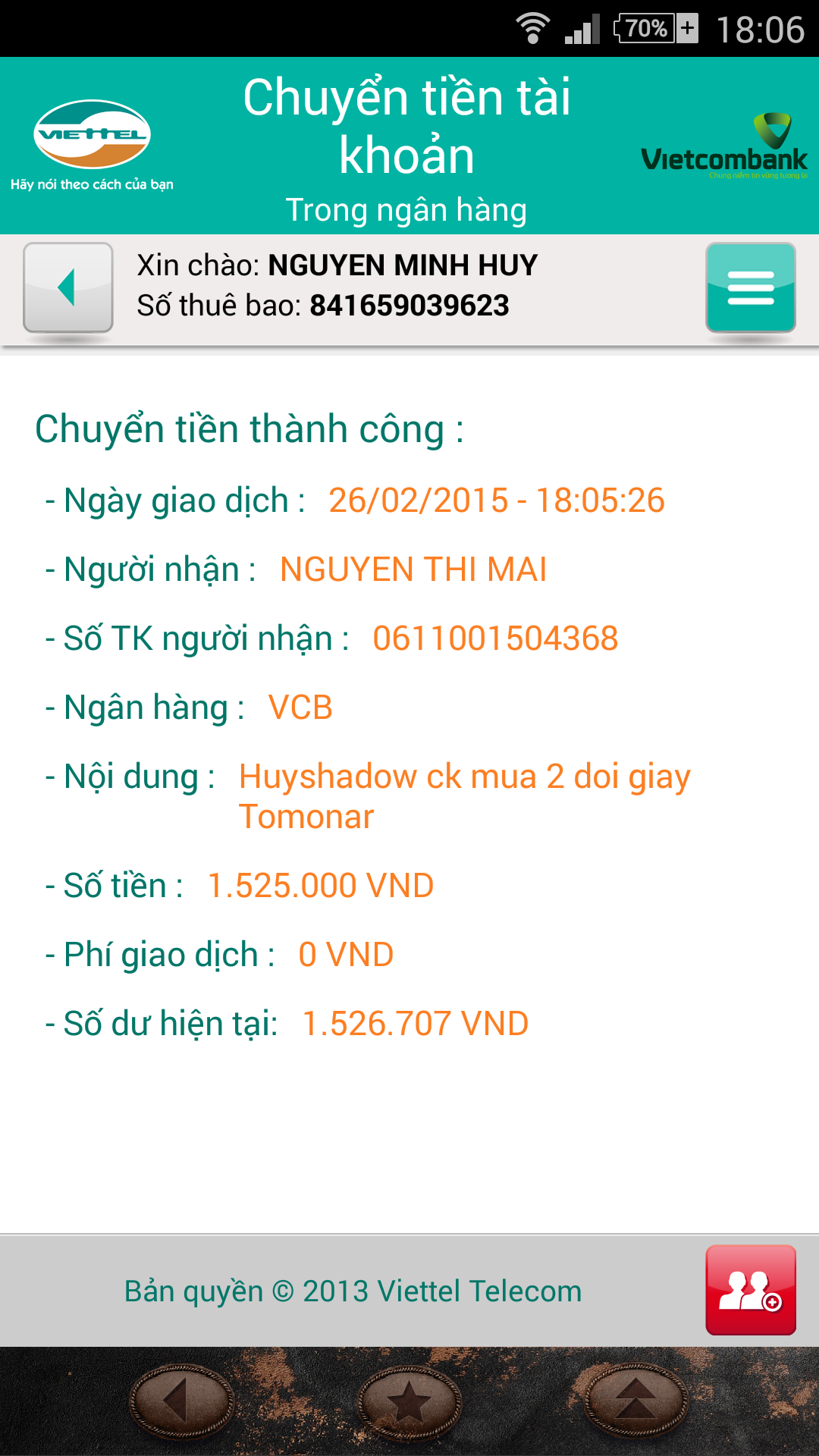
Task: Tap the star button in the bottom bar
Action: (409, 1401)
